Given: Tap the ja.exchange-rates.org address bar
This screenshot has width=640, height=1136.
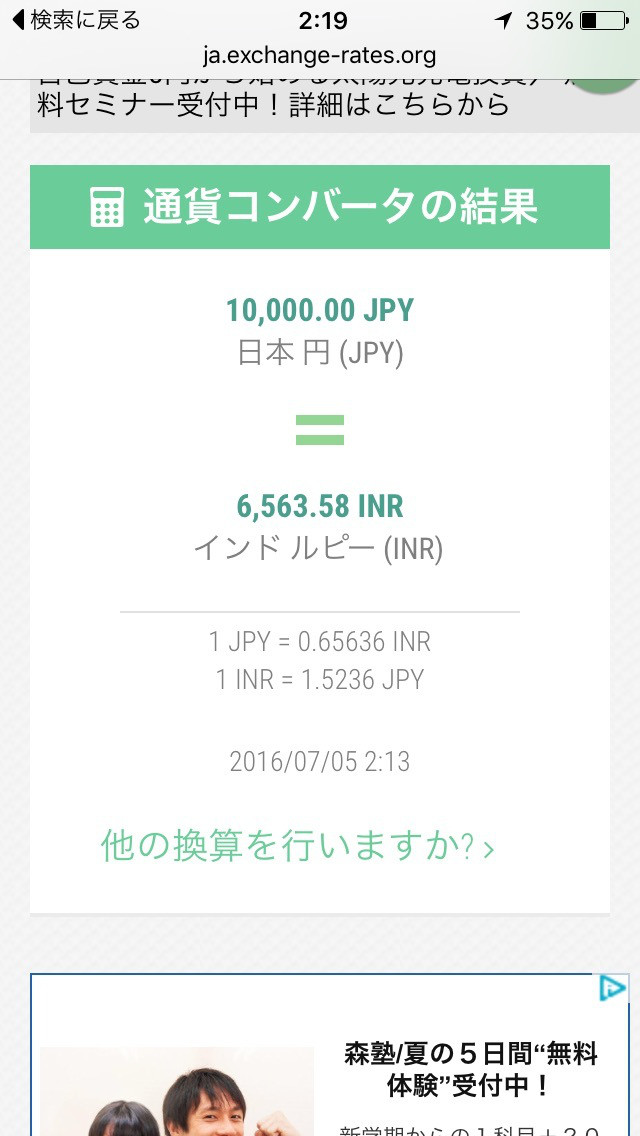Looking at the screenshot, I should click(x=320, y=56).
